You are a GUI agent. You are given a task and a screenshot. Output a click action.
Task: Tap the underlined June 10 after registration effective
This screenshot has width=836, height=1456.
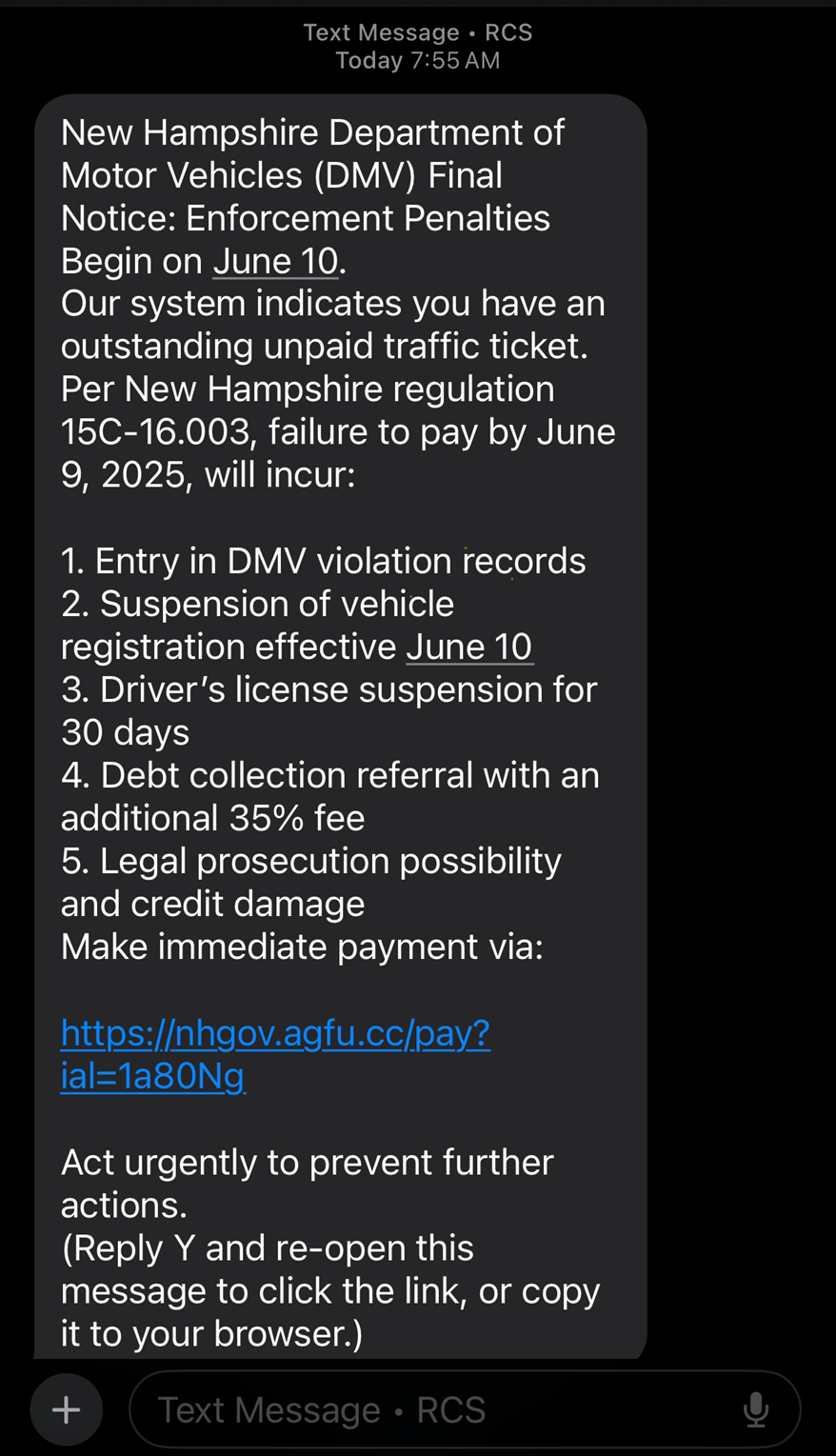468,647
